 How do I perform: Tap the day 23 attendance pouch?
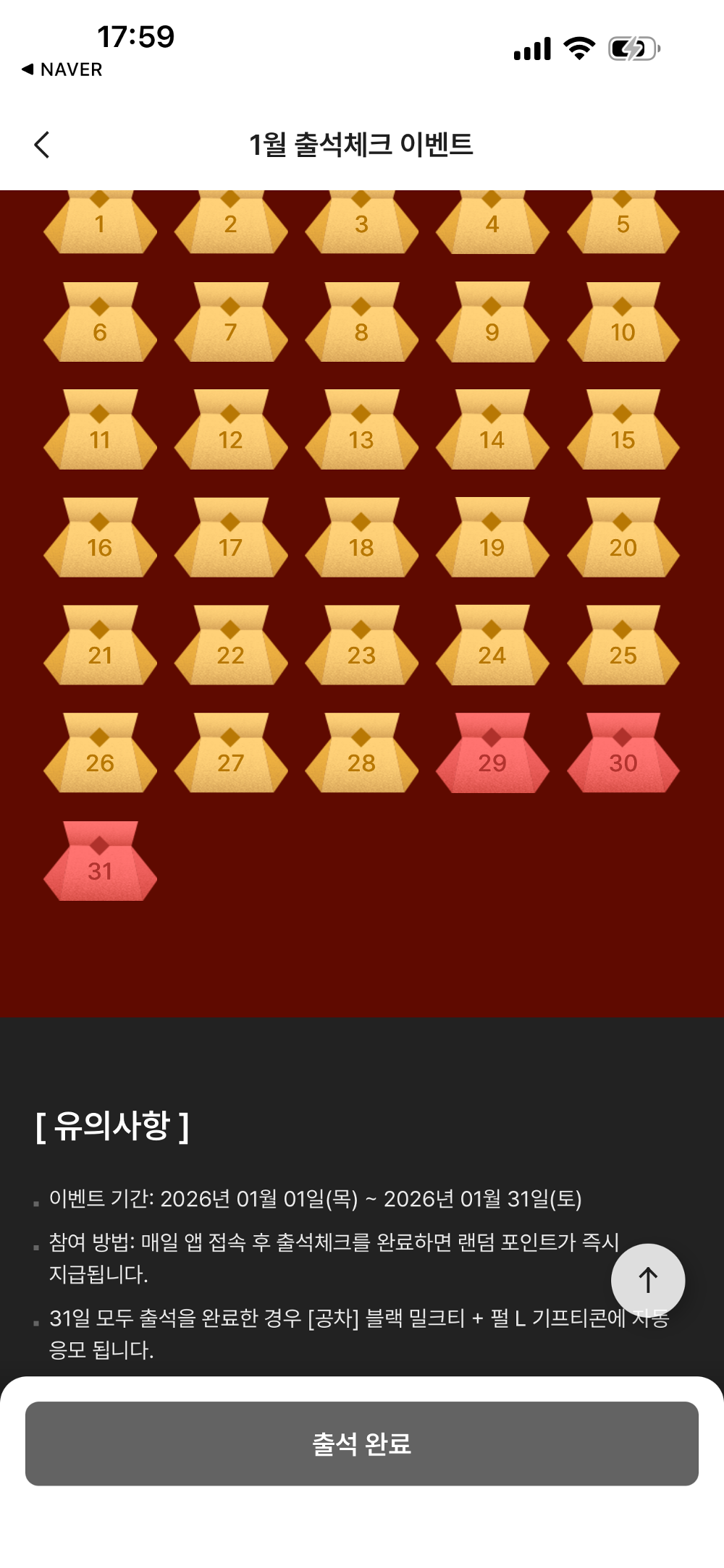(361, 655)
